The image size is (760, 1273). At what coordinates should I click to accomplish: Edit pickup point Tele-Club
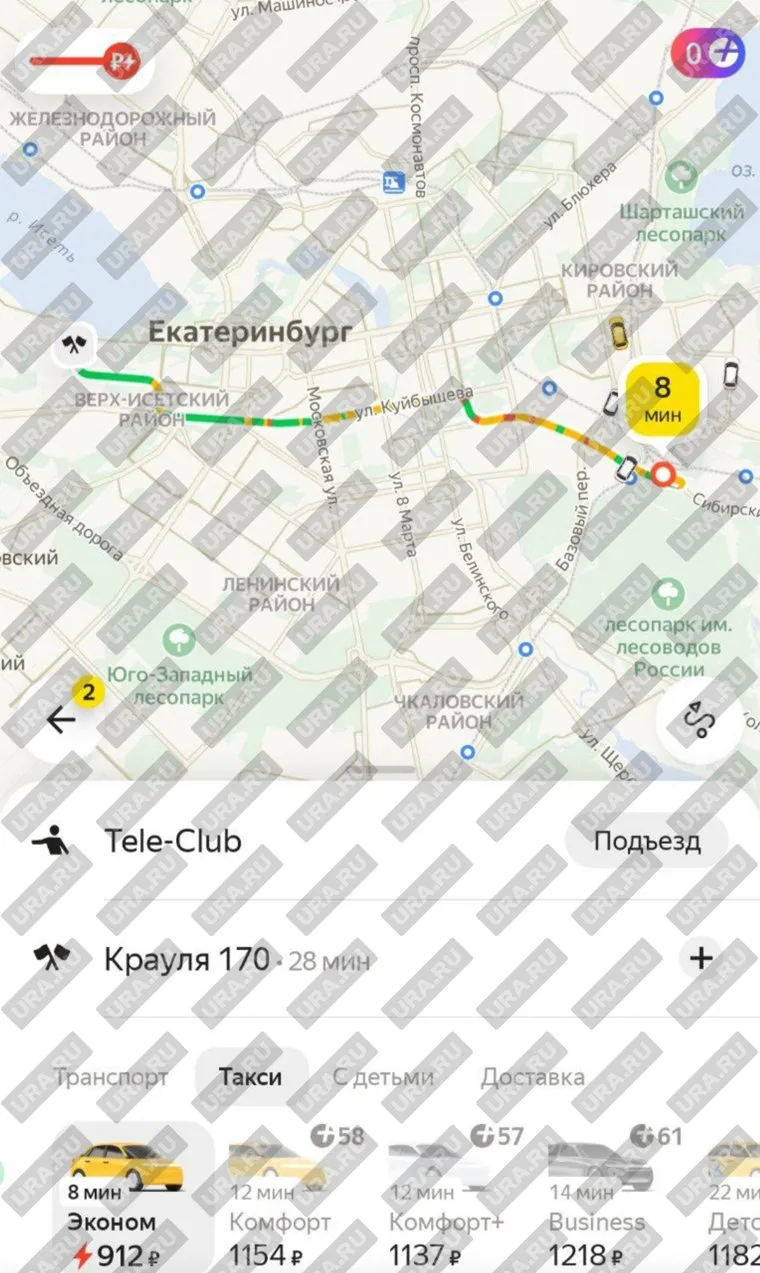tap(173, 842)
